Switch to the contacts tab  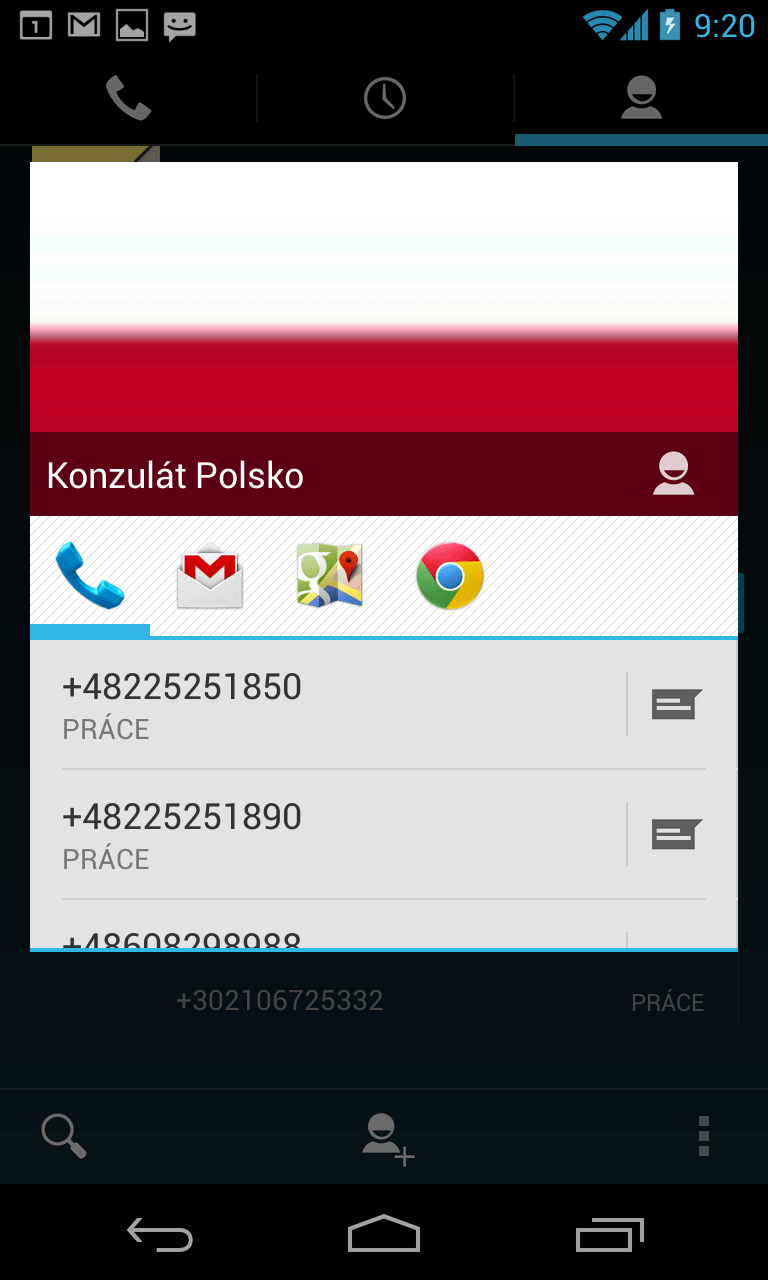point(641,98)
